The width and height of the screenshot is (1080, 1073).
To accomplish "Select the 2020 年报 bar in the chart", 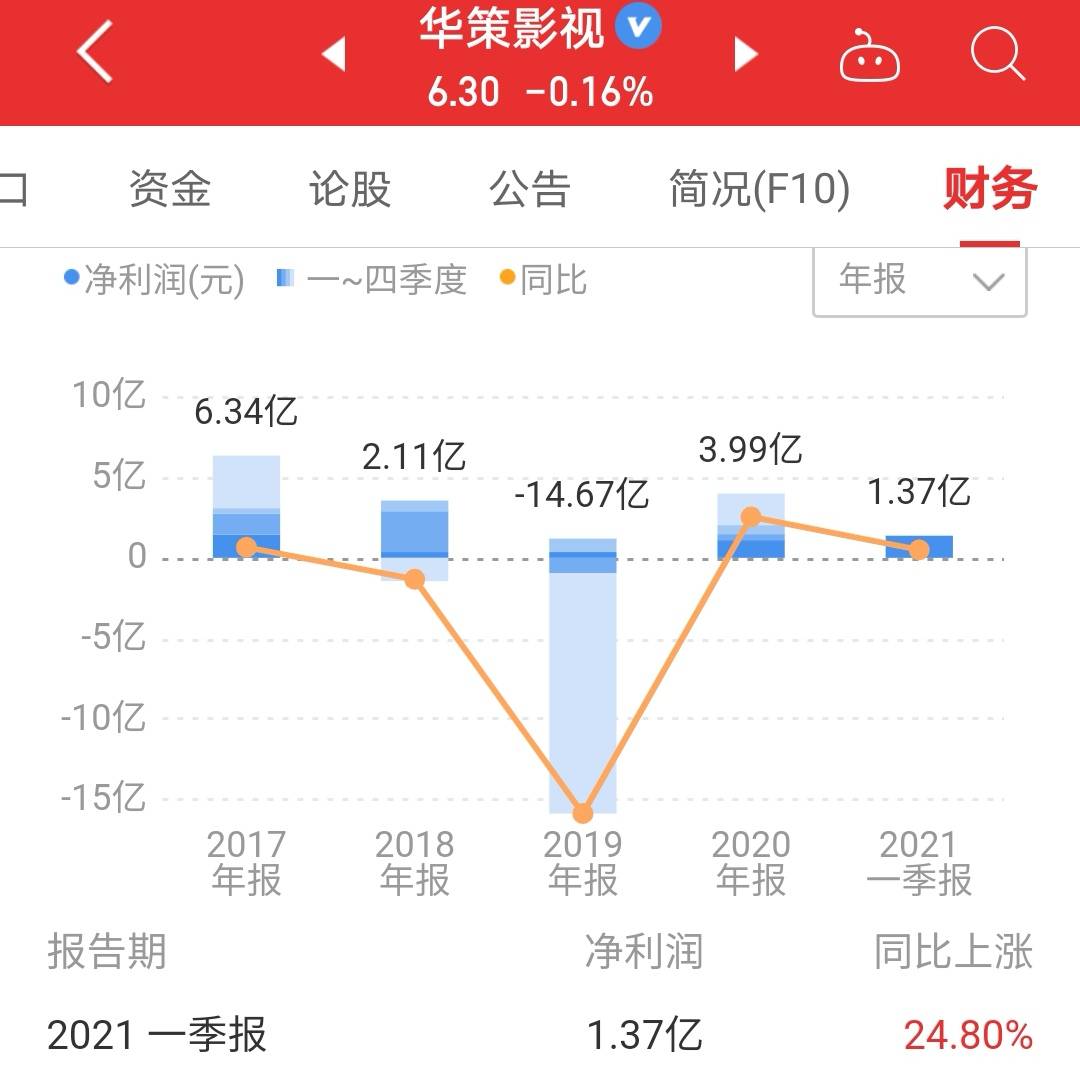I will tap(751, 526).
